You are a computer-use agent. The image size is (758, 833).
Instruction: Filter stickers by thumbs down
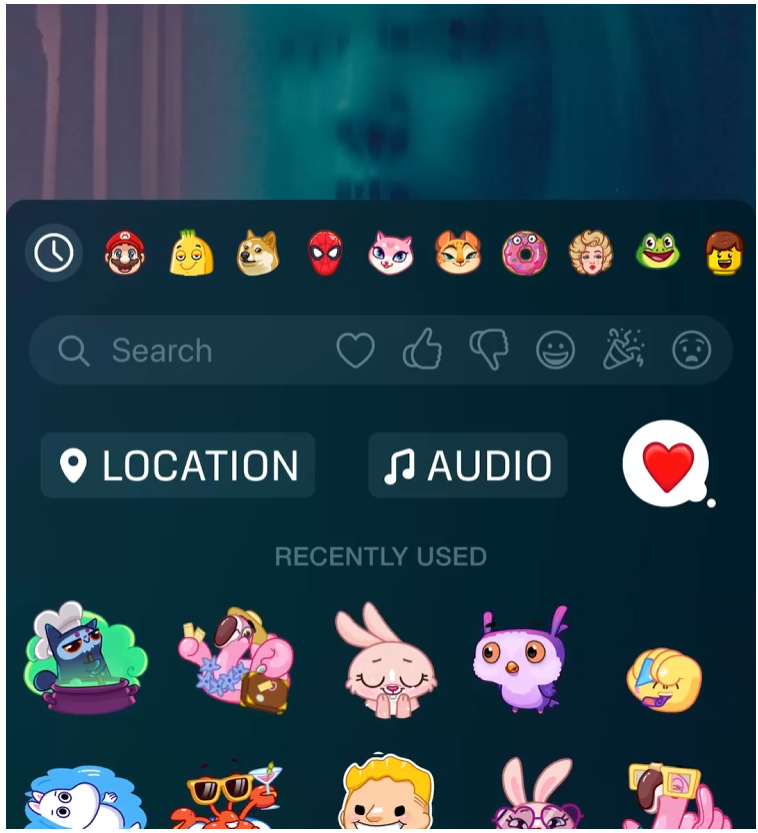pos(489,351)
